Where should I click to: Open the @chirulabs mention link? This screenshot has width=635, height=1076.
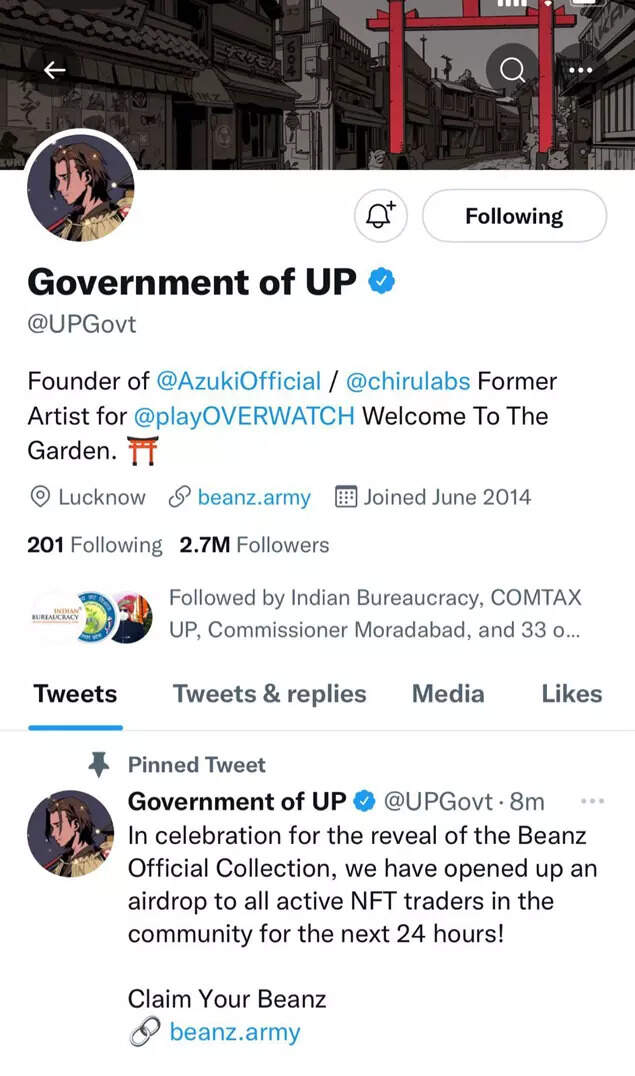(x=408, y=381)
